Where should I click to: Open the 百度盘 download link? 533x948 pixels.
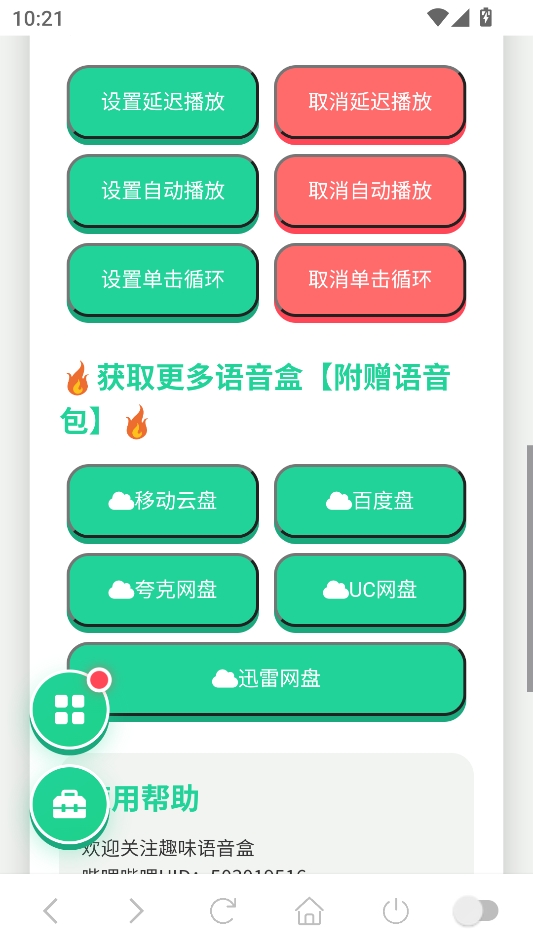click(370, 502)
